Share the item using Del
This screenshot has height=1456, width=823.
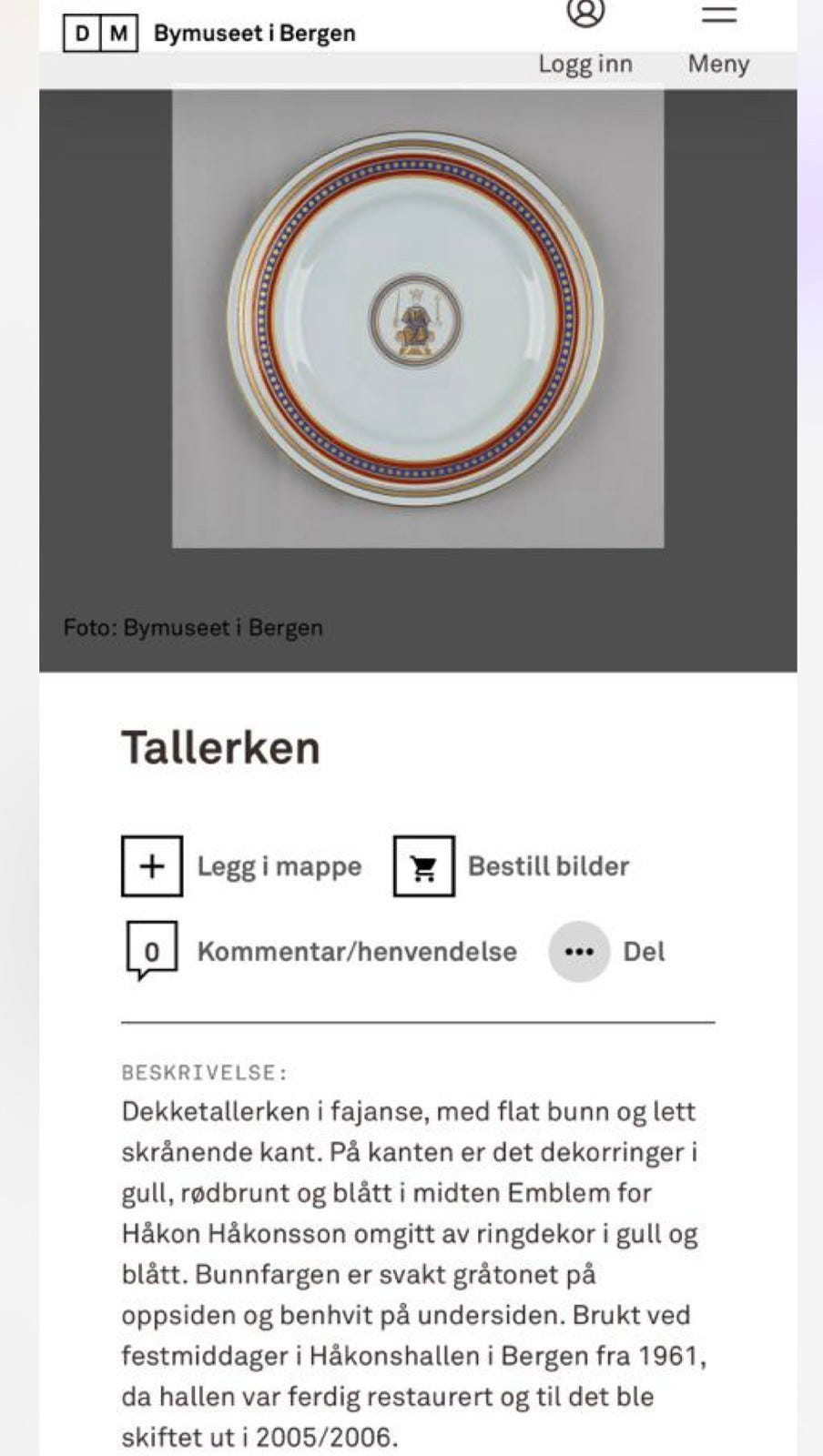click(x=644, y=951)
